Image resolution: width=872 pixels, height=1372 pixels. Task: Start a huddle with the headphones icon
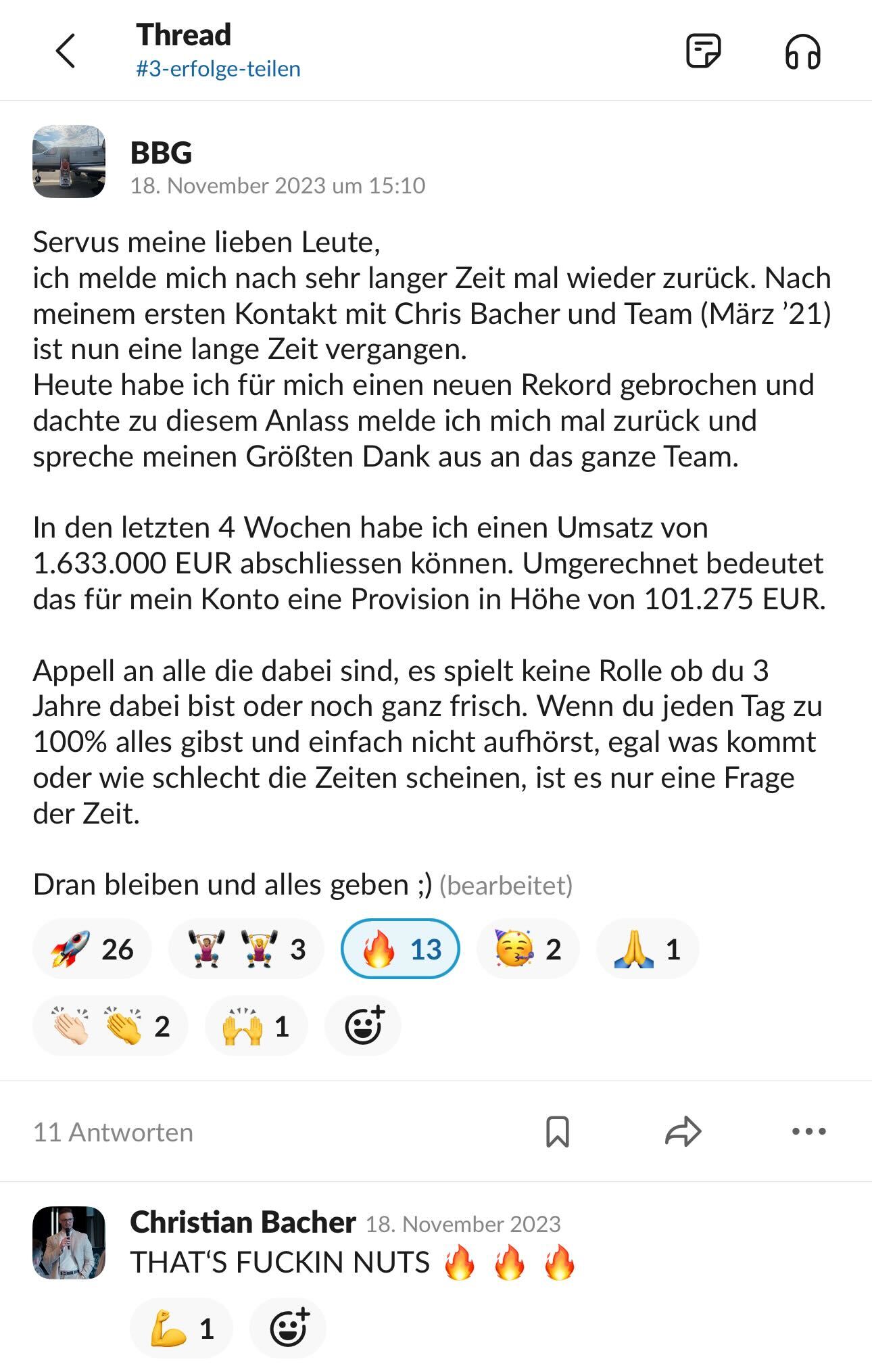click(802, 51)
